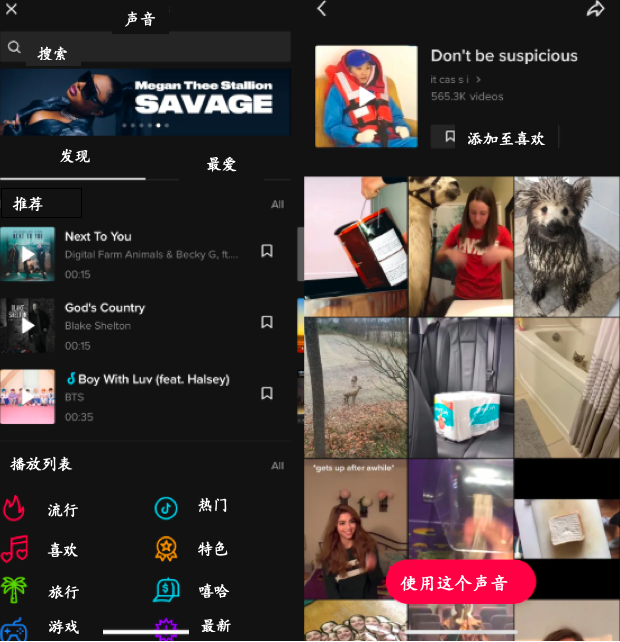View all 推荐 sounds

coord(277,205)
